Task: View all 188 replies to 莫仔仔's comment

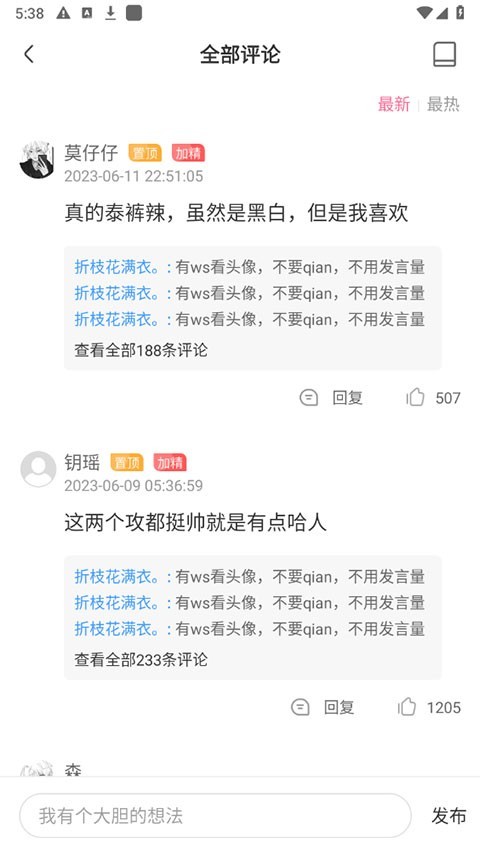Action: [141, 350]
